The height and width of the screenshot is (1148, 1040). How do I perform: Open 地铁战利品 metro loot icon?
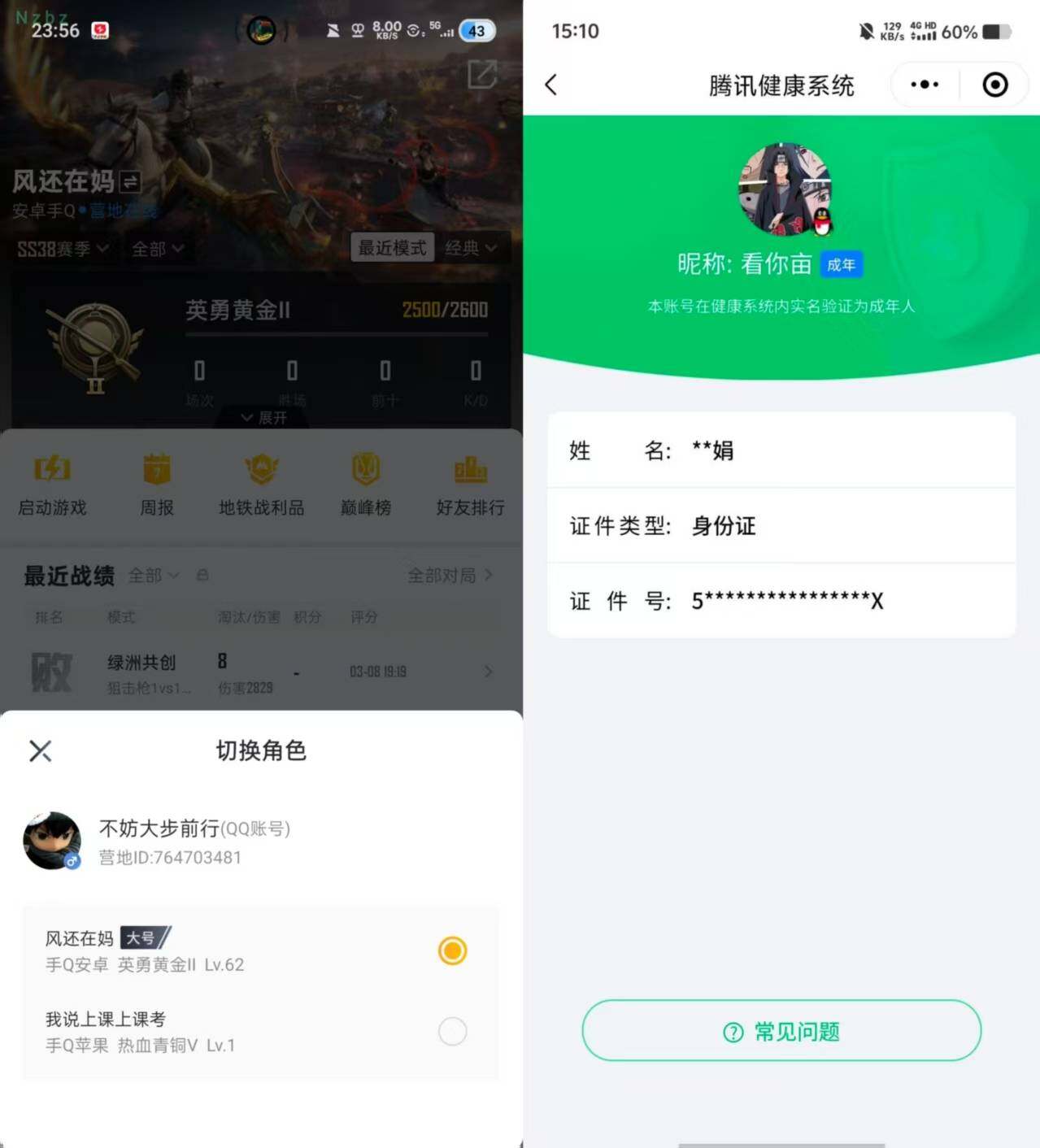point(261,484)
